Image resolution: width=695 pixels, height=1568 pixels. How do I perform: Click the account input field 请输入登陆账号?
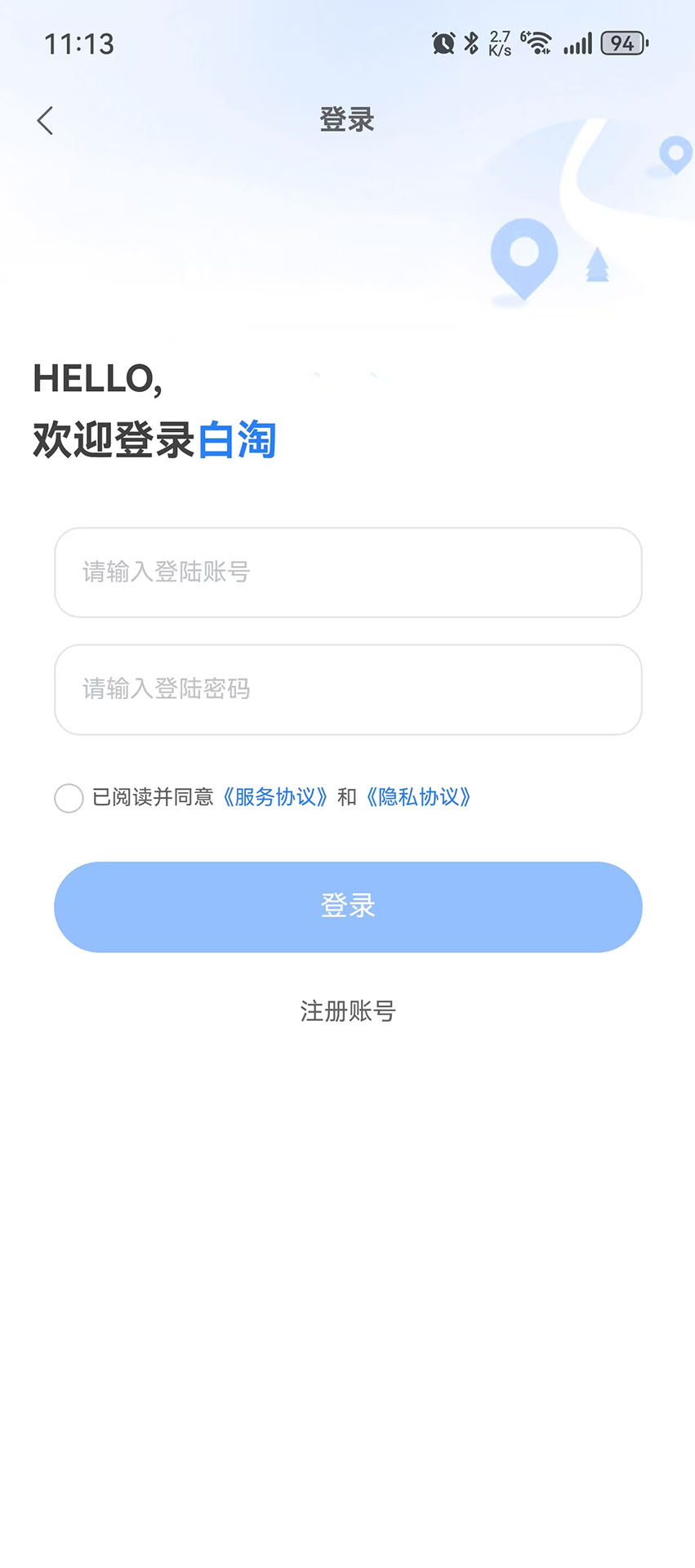347,572
